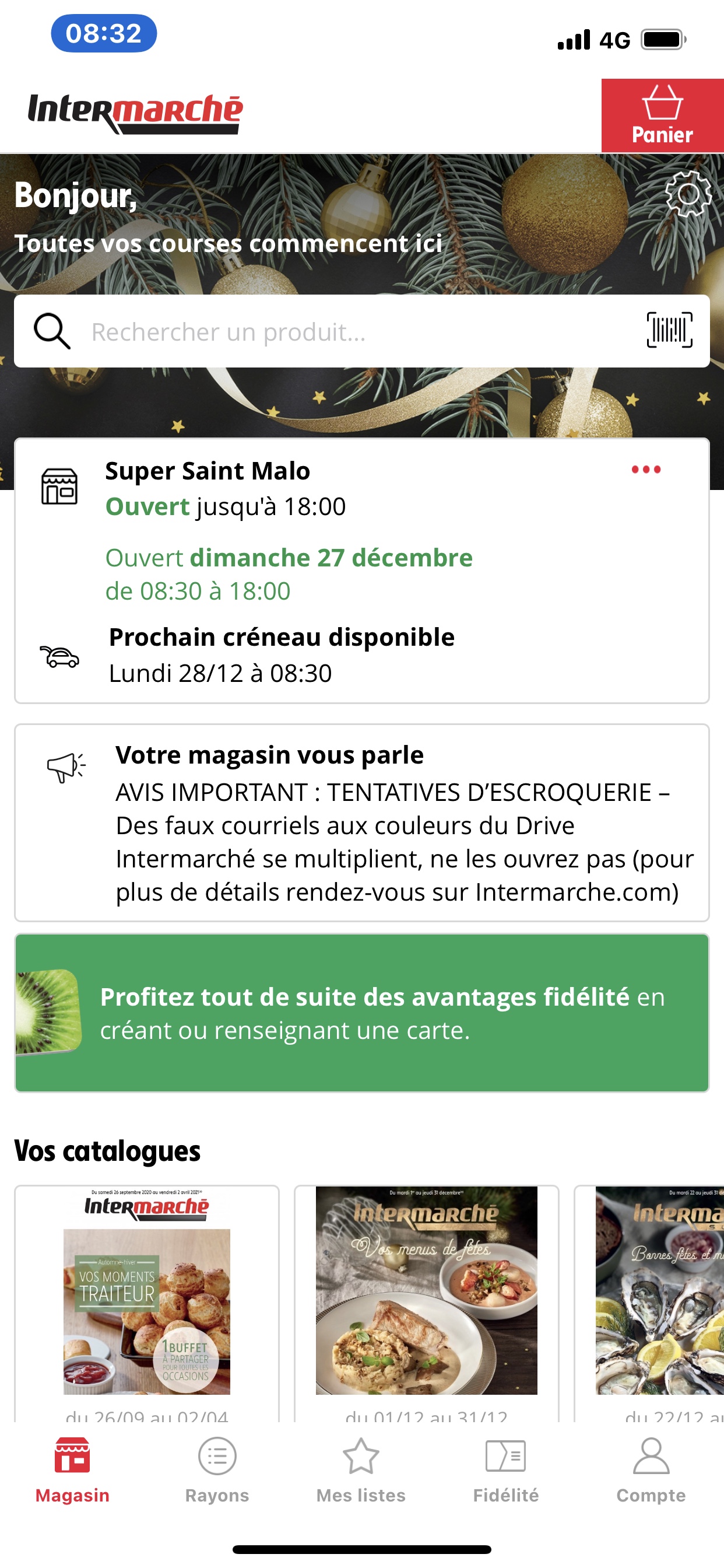Open the Panier shopping basket
Image resolution: width=724 pixels, height=1568 pixels.
coord(662,116)
